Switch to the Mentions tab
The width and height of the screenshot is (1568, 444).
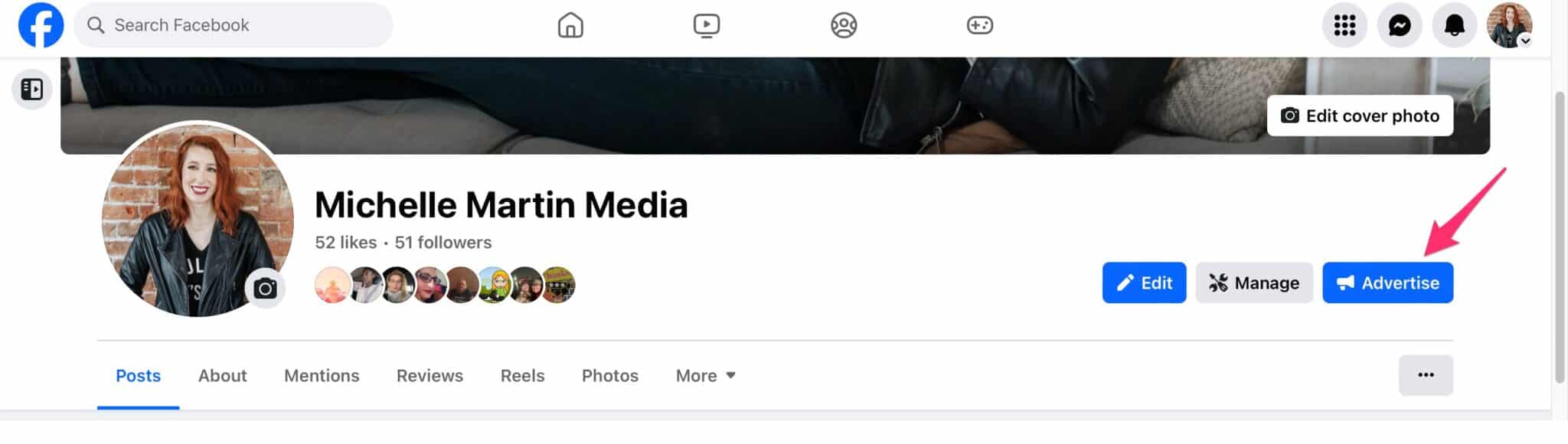point(322,375)
